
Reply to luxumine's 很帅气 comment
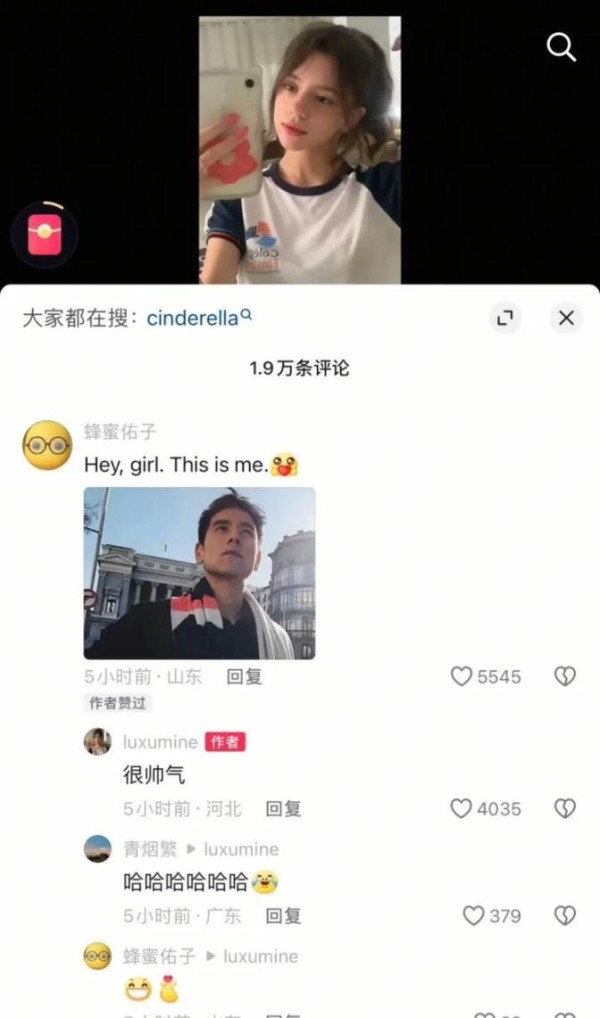[283, 809]
